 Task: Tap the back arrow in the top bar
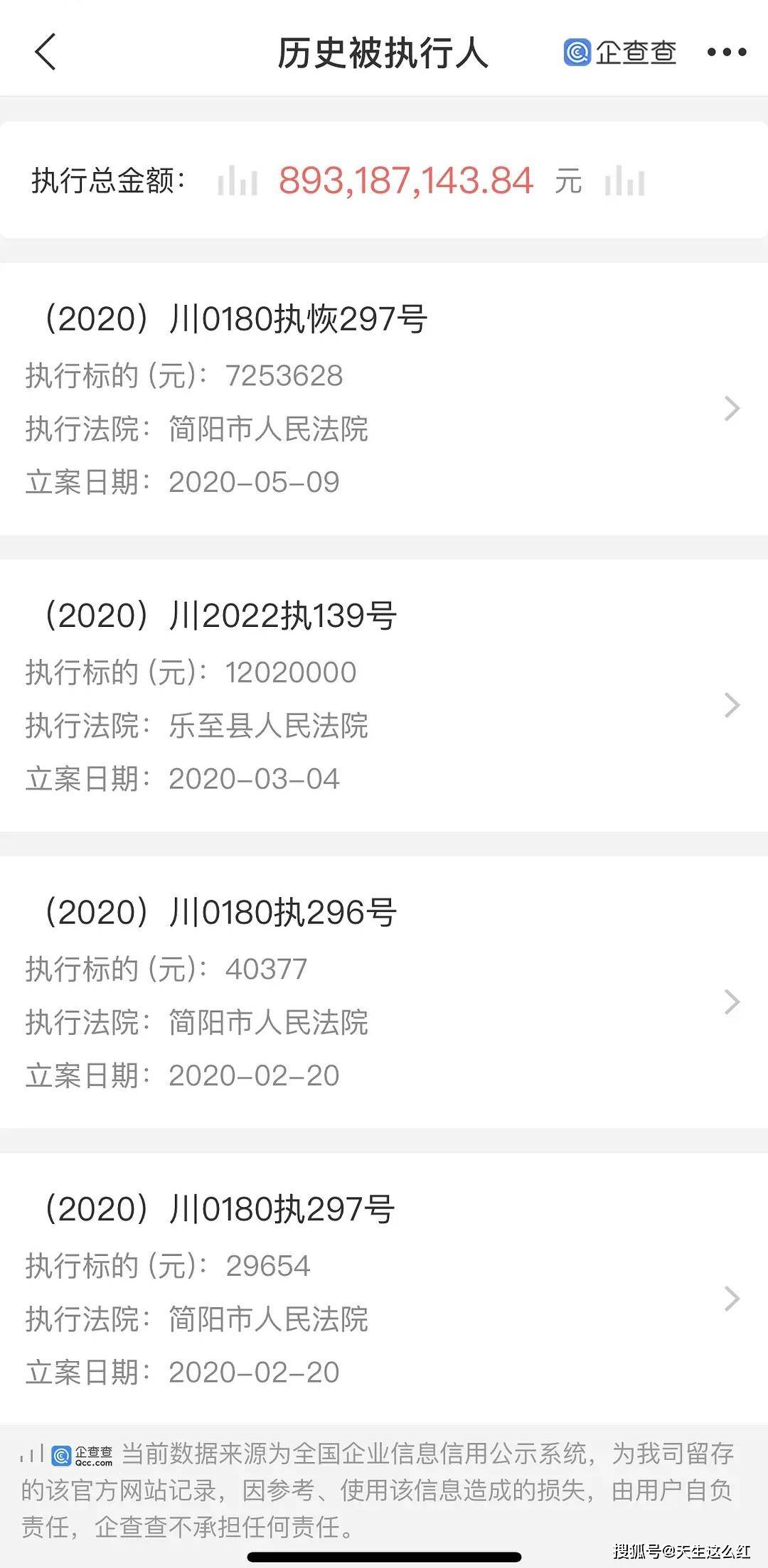[45, 53]
